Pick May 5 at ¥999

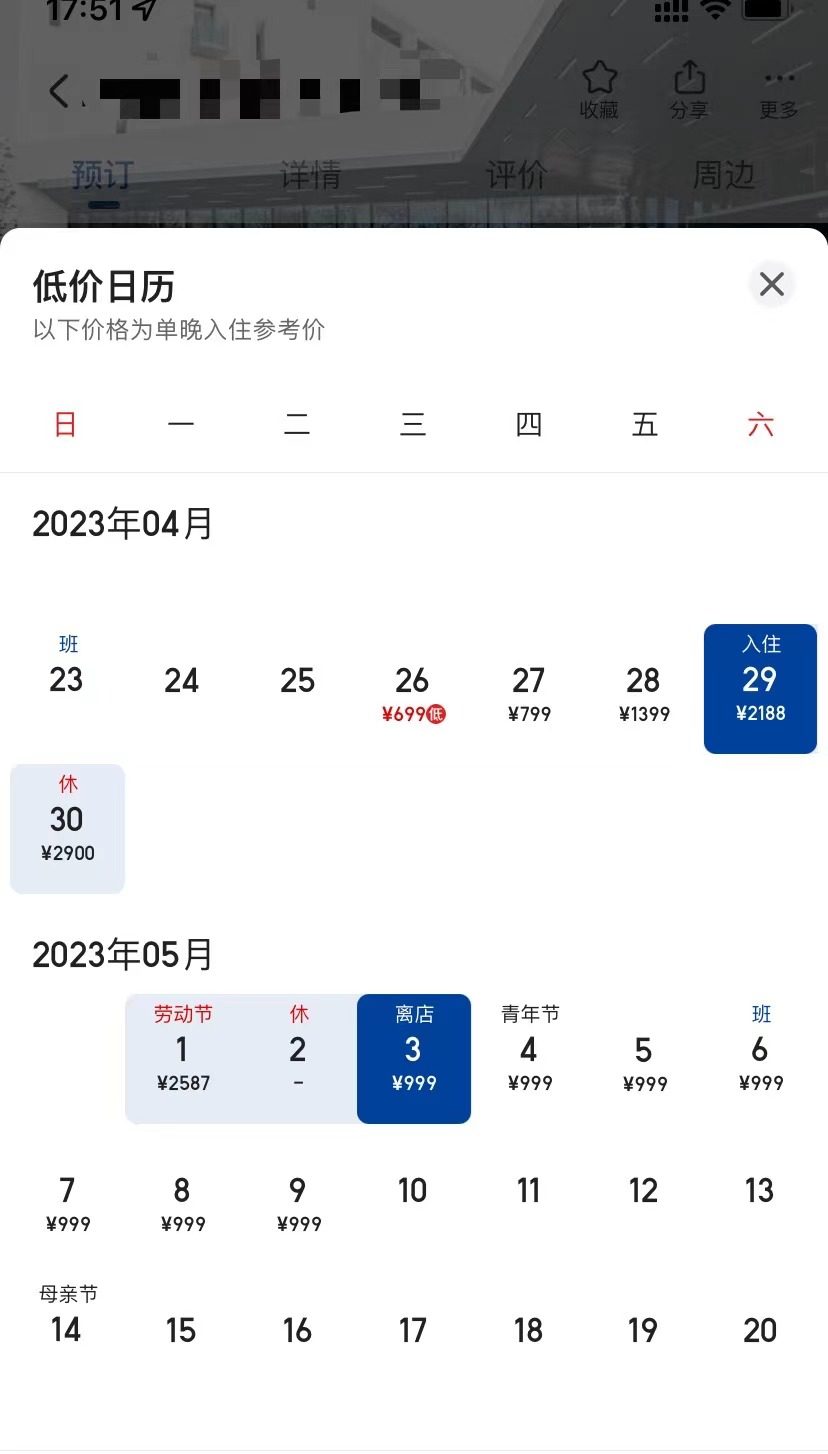pyautogui.click(x=643, y=1058)
